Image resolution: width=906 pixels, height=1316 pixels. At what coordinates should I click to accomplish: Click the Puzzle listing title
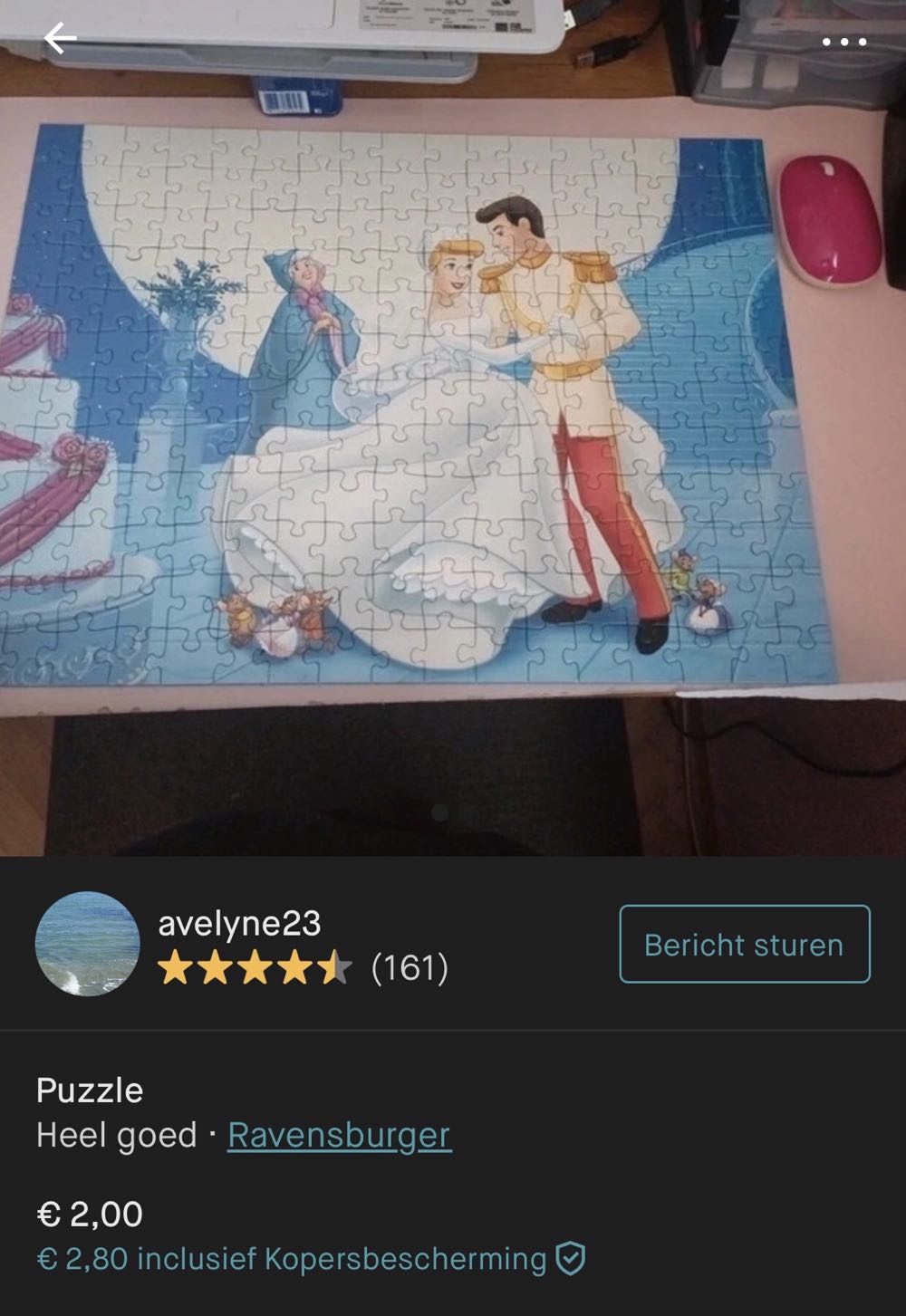click(x=89, y=1091)
